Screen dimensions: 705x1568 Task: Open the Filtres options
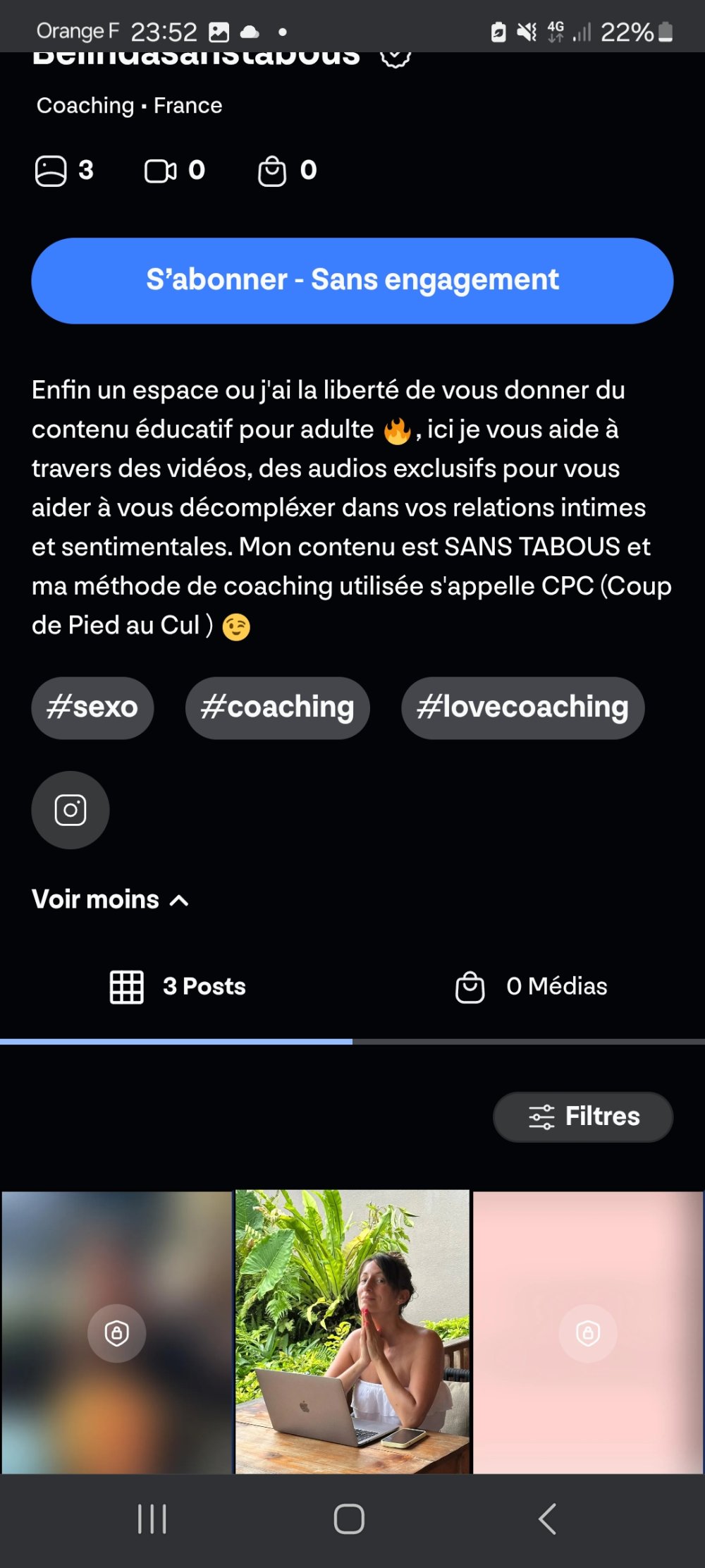point(582,1116)
